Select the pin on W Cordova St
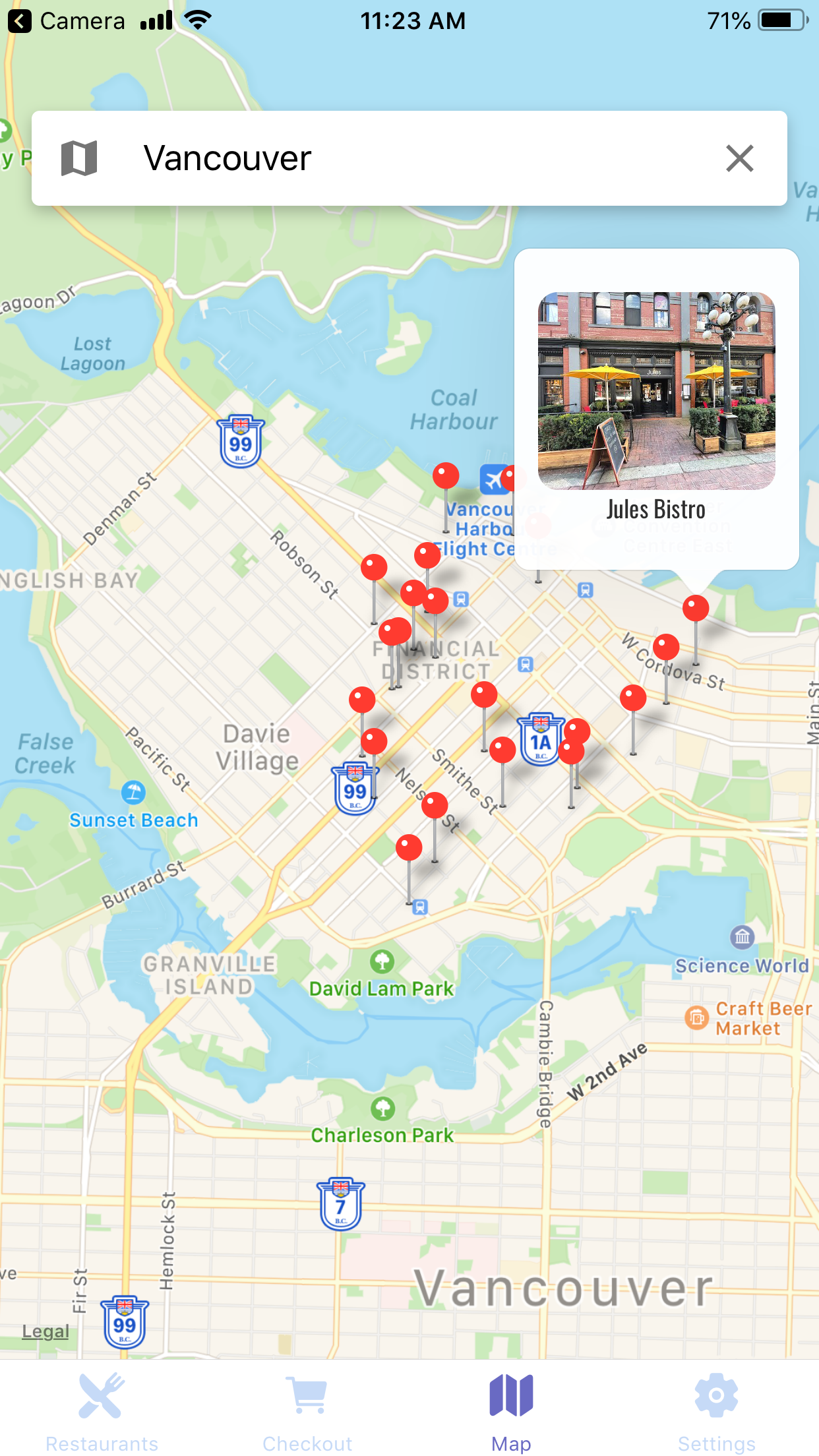Viewport: 819px width, 1456px height. [x=666, y=648]
